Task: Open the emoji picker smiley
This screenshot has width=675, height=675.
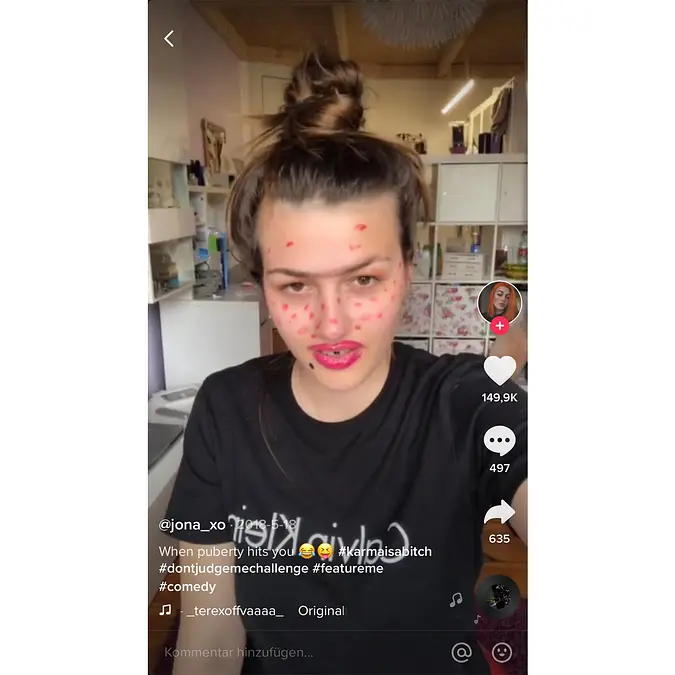Action: pos(502,652)
